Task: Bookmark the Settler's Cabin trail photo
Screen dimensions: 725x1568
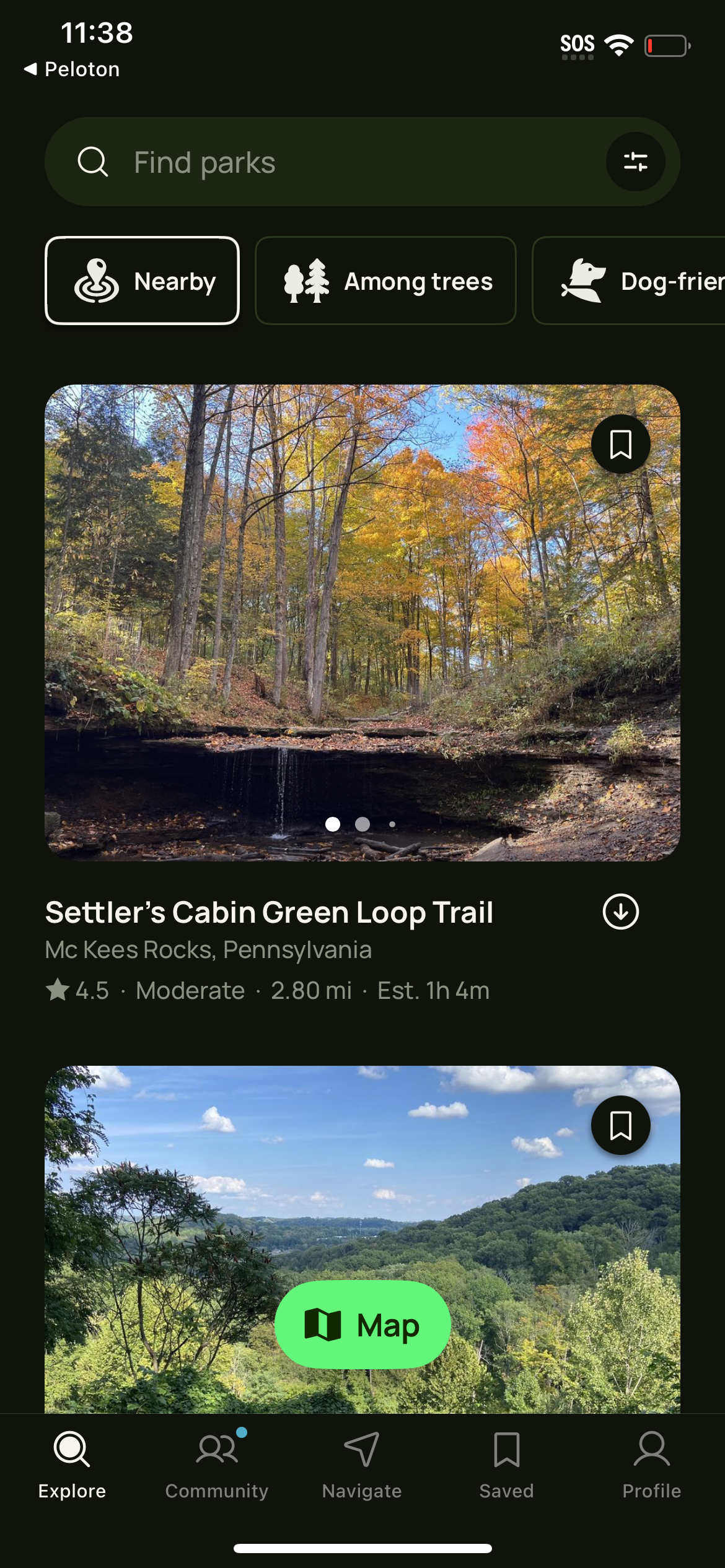Action: tap(620, 443)
